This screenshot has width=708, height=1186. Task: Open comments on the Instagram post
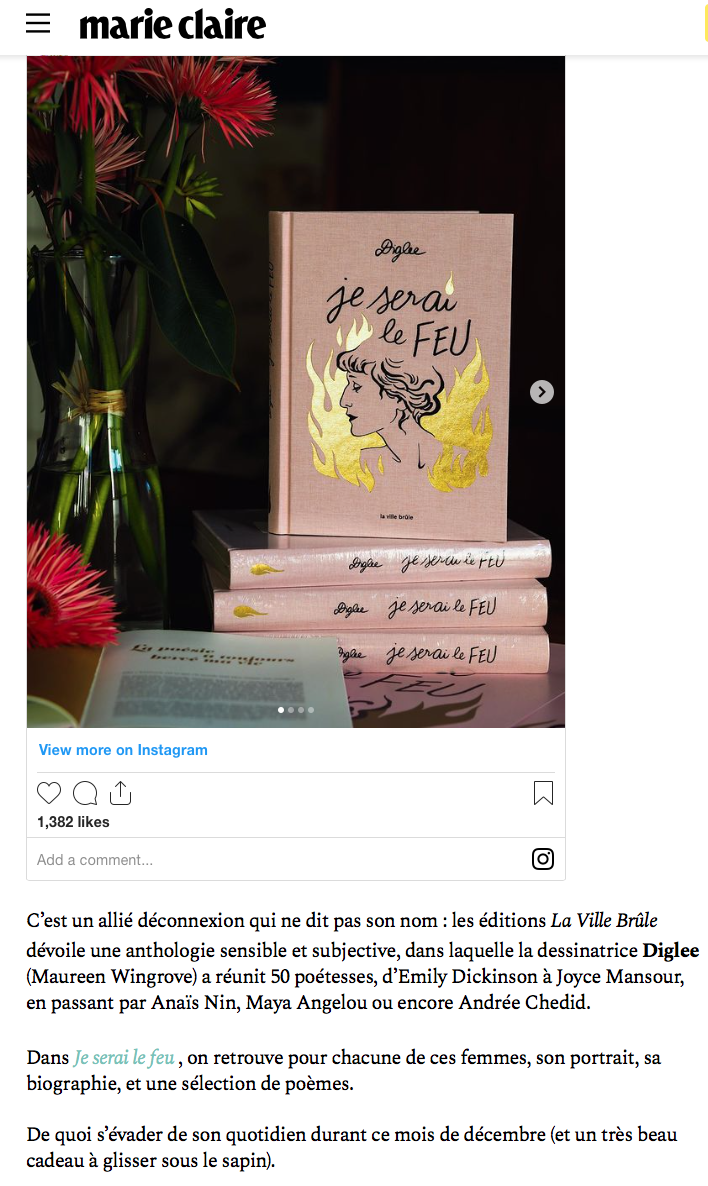85,793
